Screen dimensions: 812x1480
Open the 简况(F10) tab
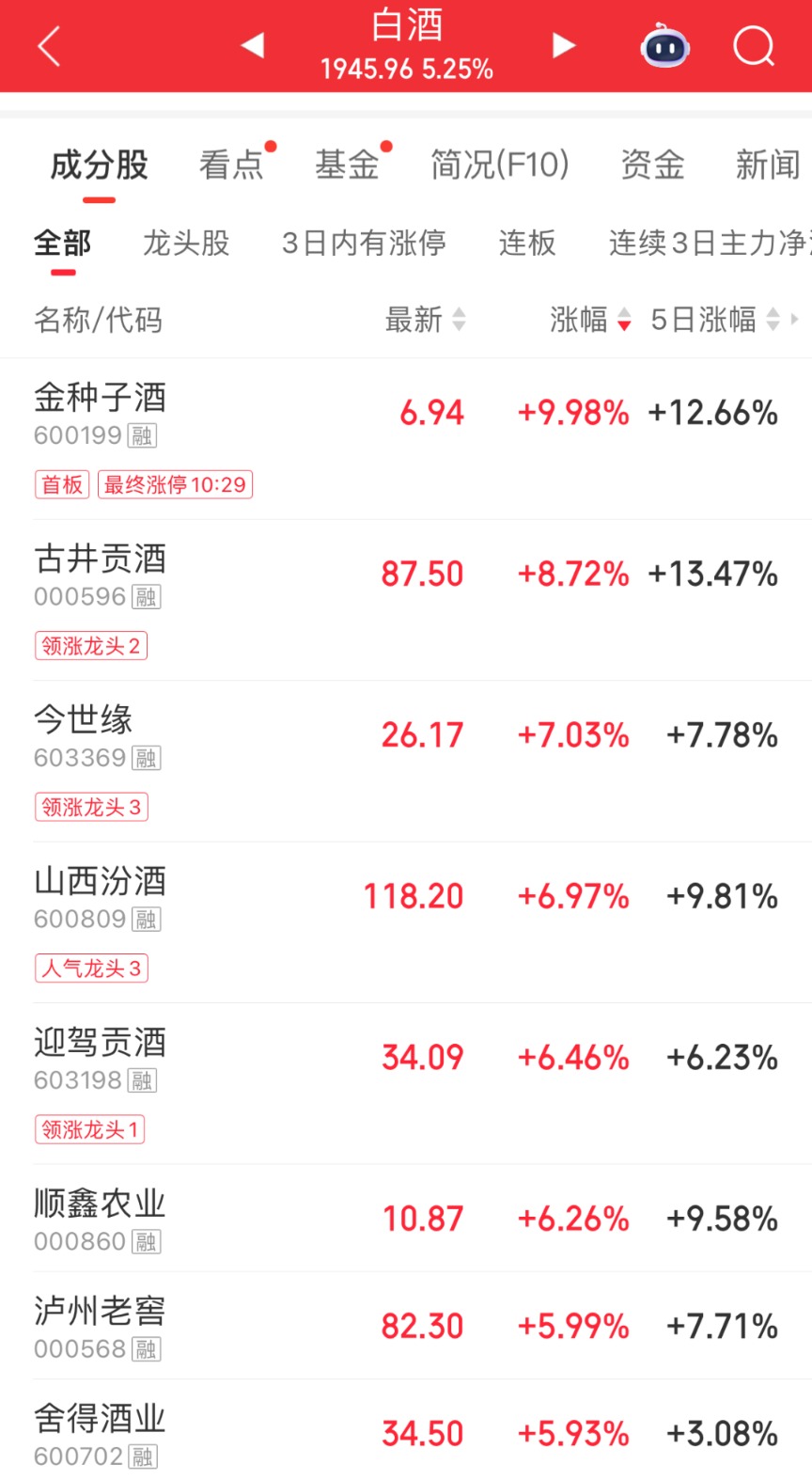click(500, 165)
